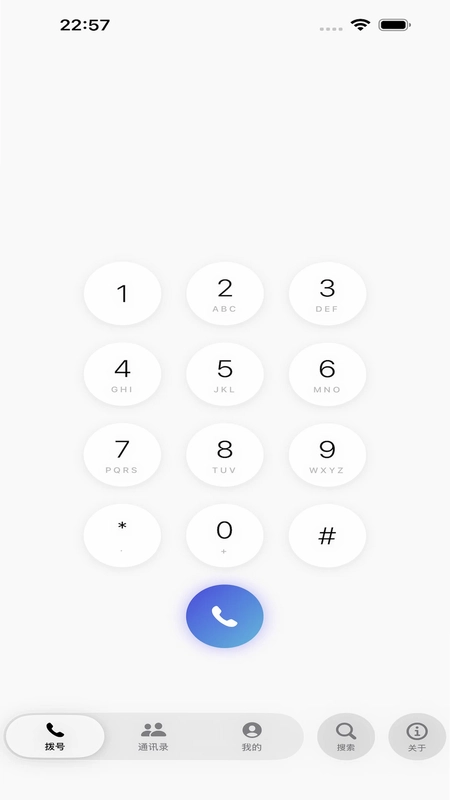Open the 关于 info page
450x800 pixels.
(x=417, y=736)
